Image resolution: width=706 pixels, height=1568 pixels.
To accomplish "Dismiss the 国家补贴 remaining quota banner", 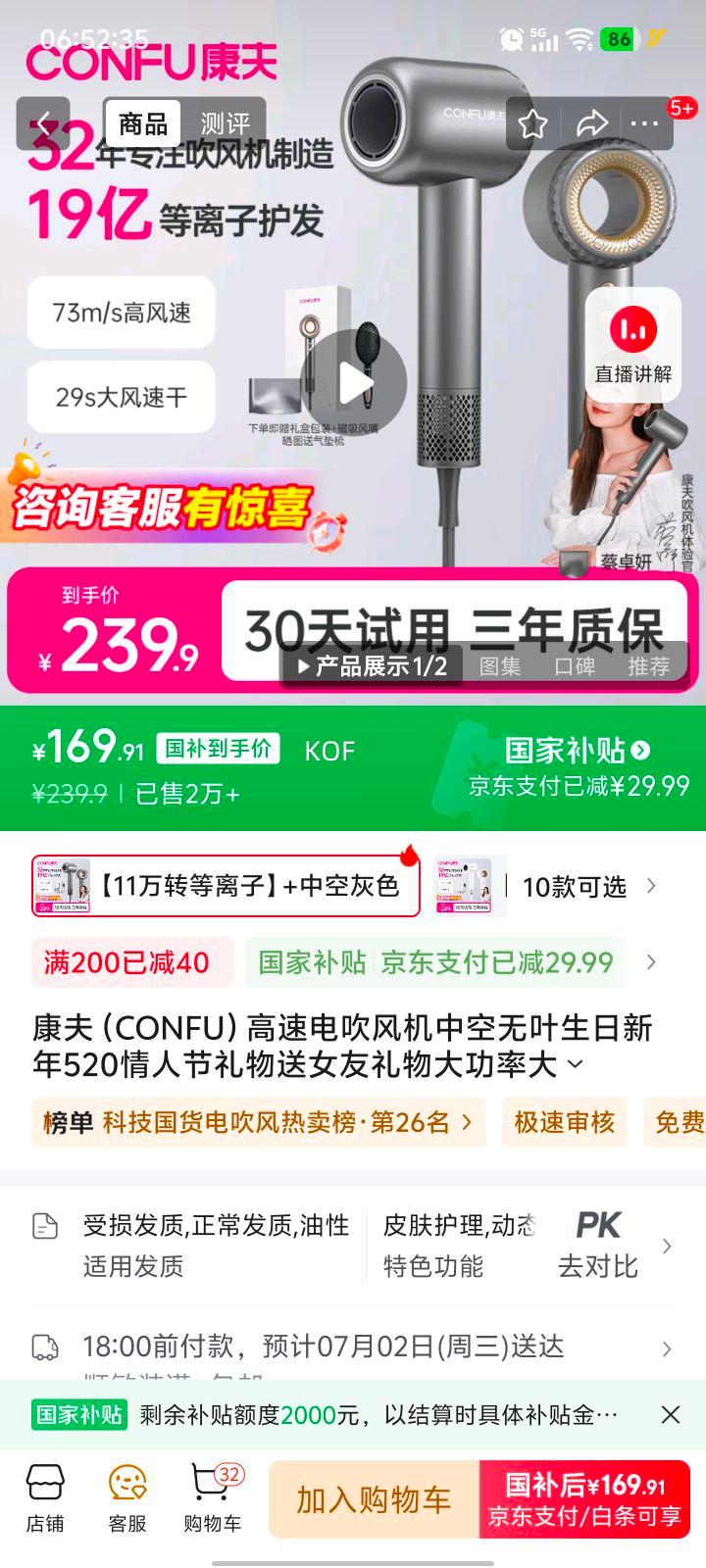I will (671, 1414).
